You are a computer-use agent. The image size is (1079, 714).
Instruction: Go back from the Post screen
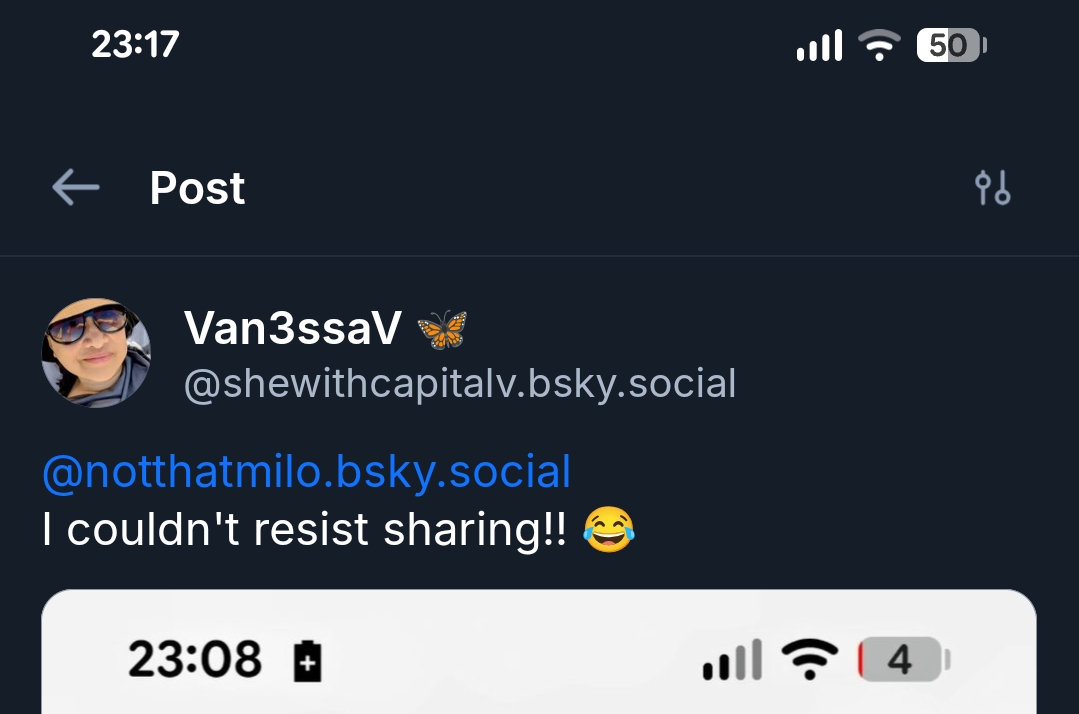tap(76, 187)
